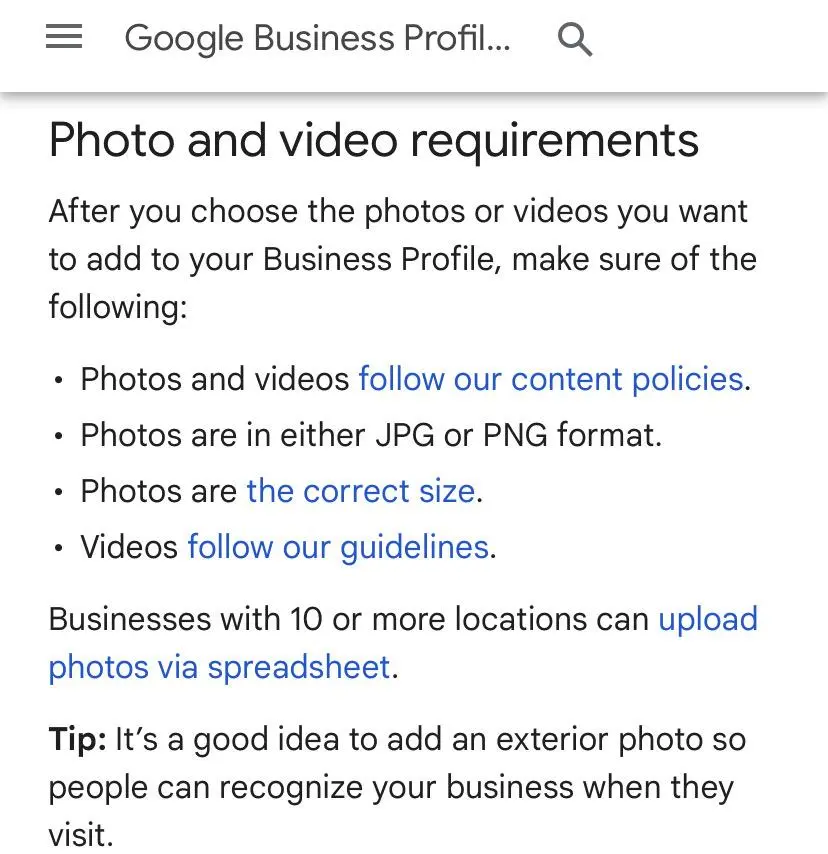828x854 pixels.
Task: Open the Google Business Profile title link
Action: click(317, 39)
